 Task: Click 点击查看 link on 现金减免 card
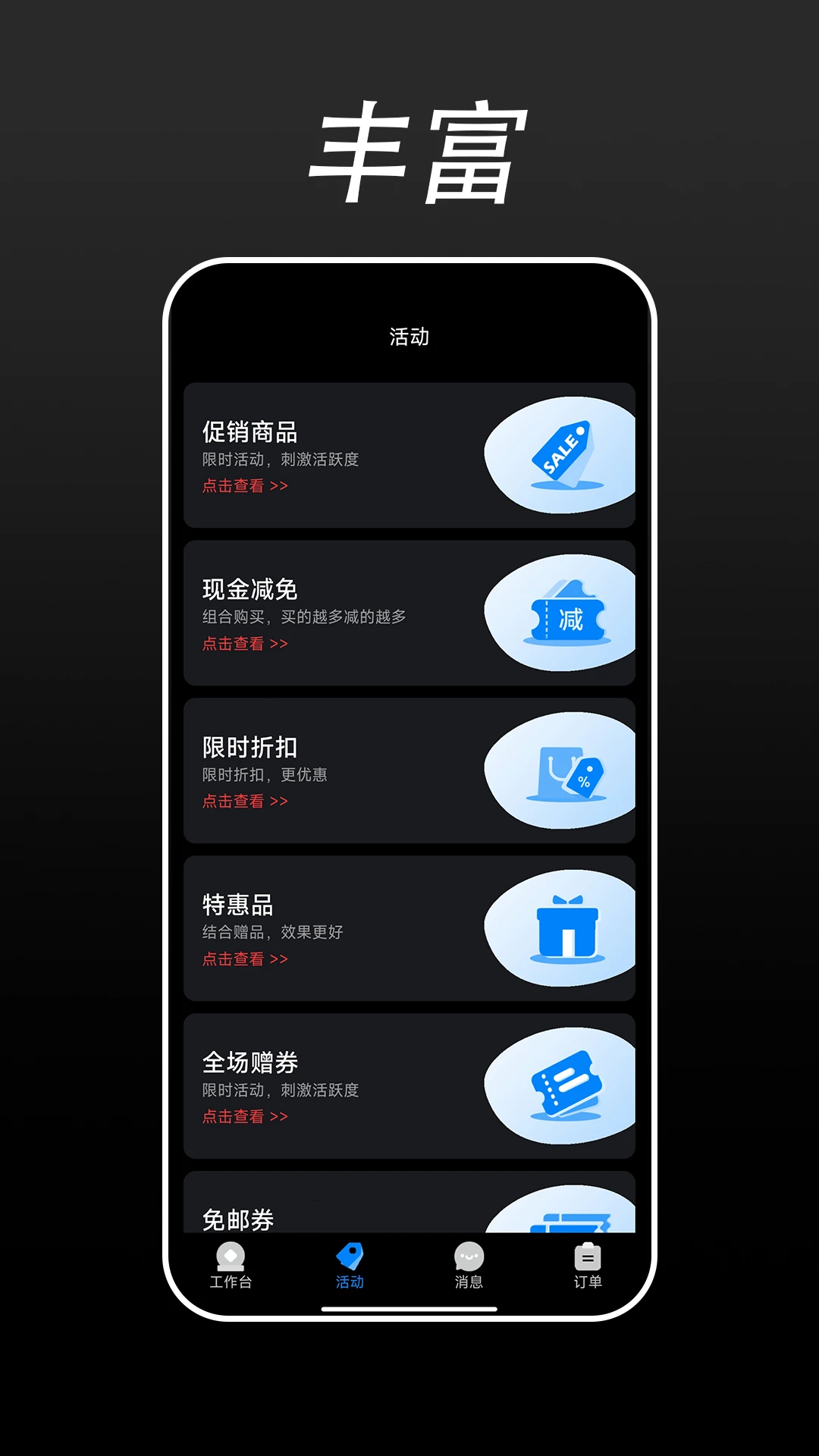tap(243, 644)
